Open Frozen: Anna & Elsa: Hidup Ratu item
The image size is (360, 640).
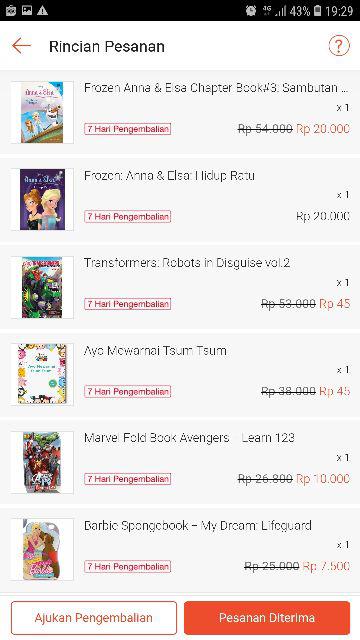[x=180, y=200]
